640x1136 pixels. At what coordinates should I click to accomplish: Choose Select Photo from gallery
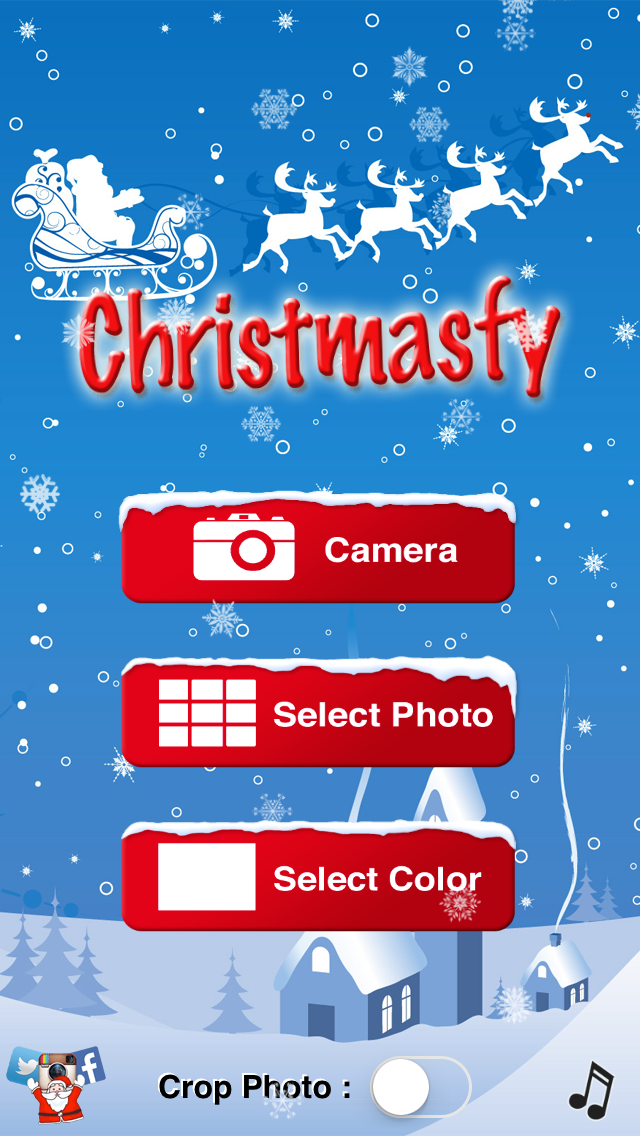tap(318, 713)
